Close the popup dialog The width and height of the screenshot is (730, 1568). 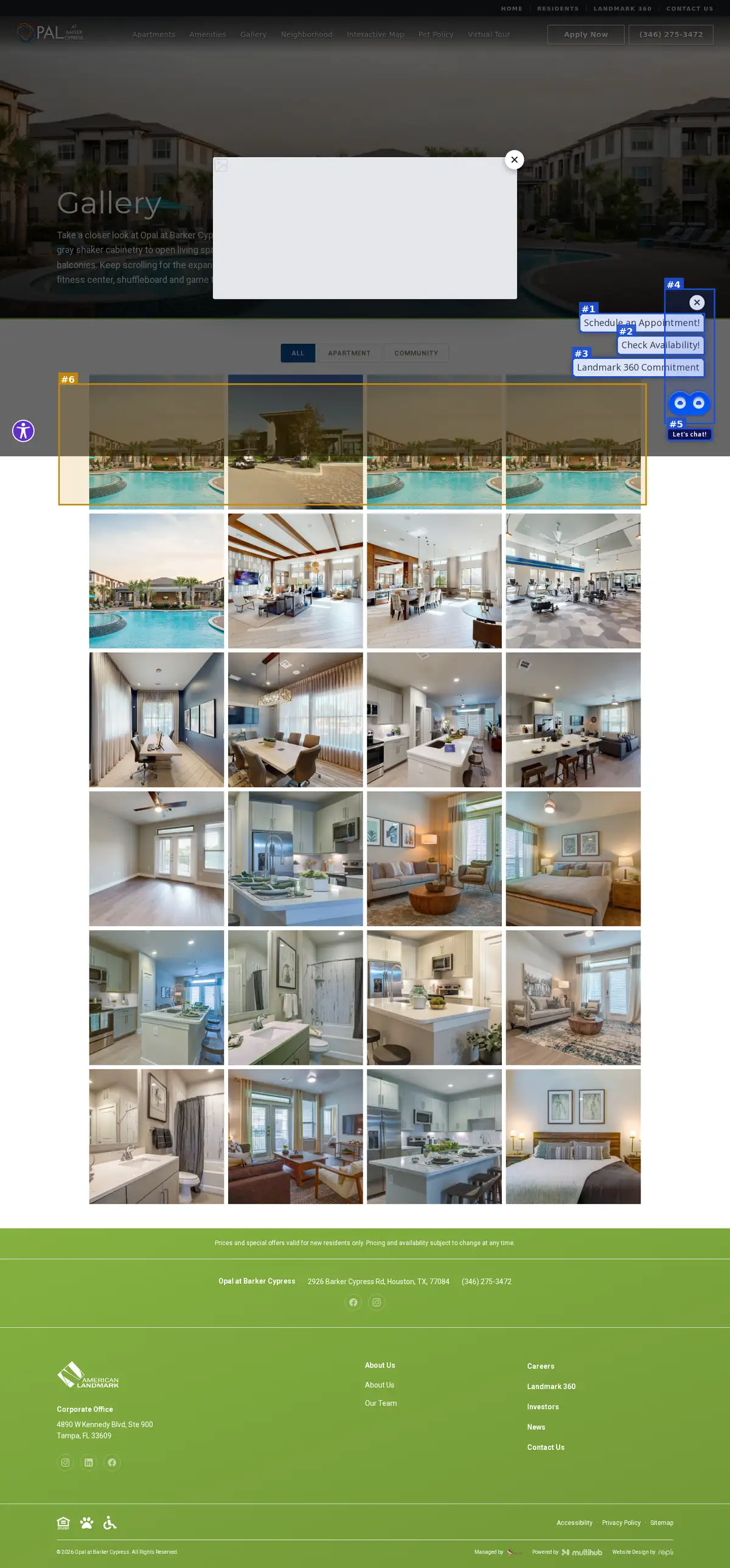click(x=514, y=159)
